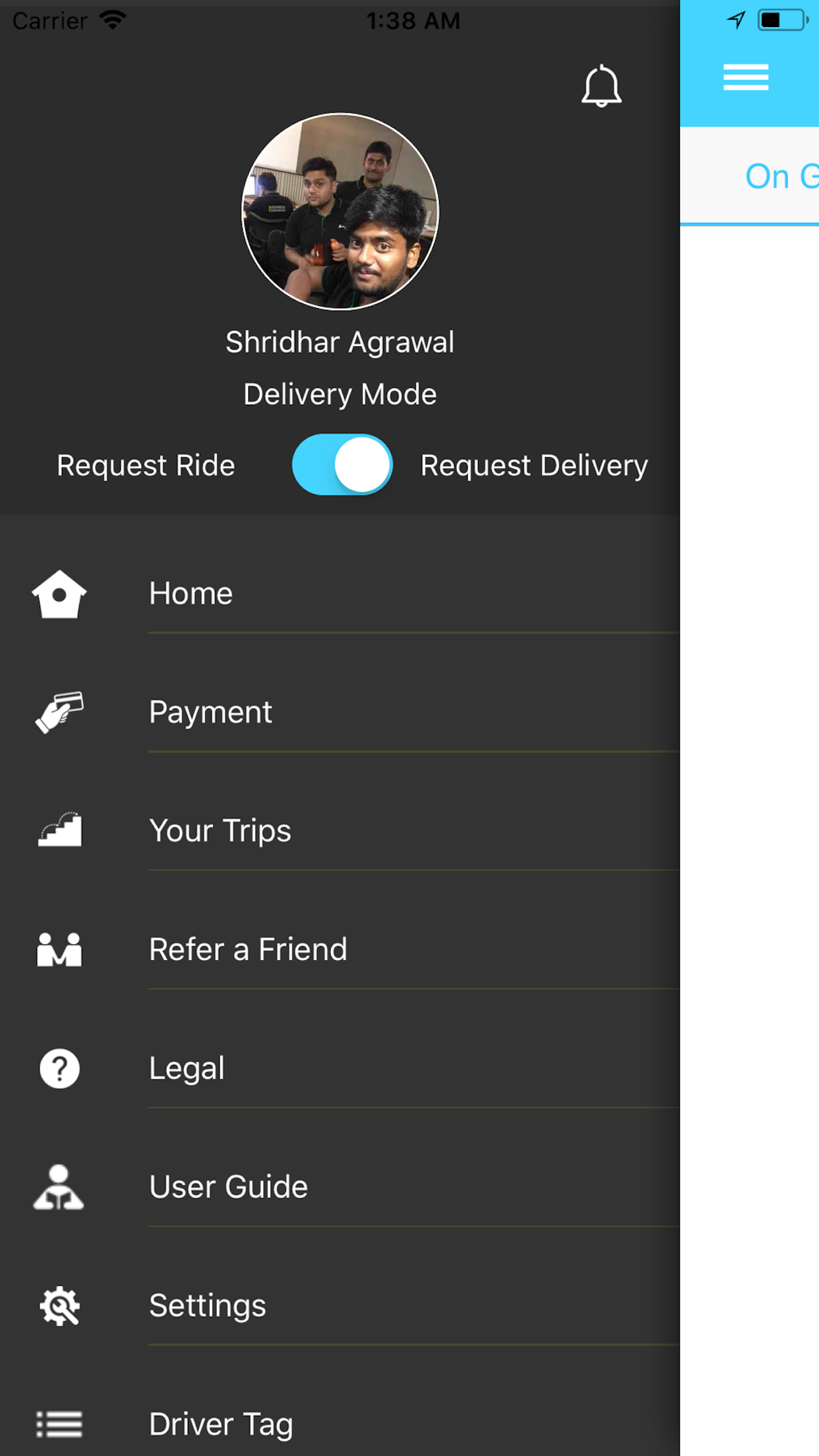The height and width of the screenshot is (1456, 819).
Task: Open the Payment section
Action: (211, 712)
